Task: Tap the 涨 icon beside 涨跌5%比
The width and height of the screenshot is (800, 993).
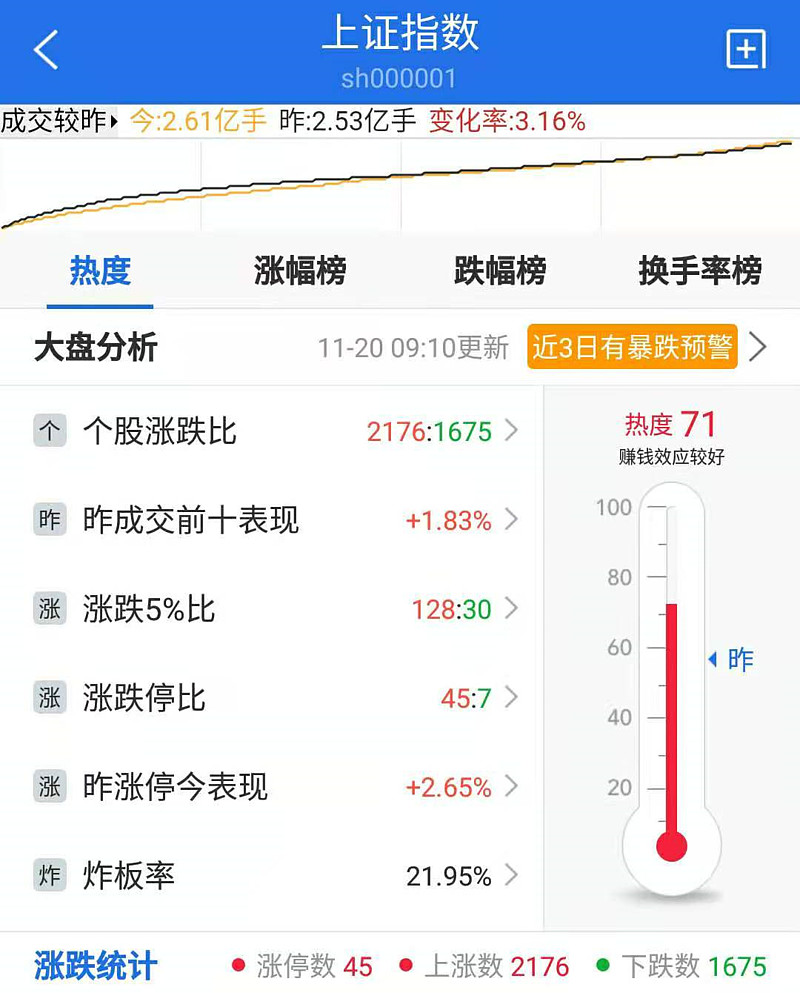Action: coord(49,609)
